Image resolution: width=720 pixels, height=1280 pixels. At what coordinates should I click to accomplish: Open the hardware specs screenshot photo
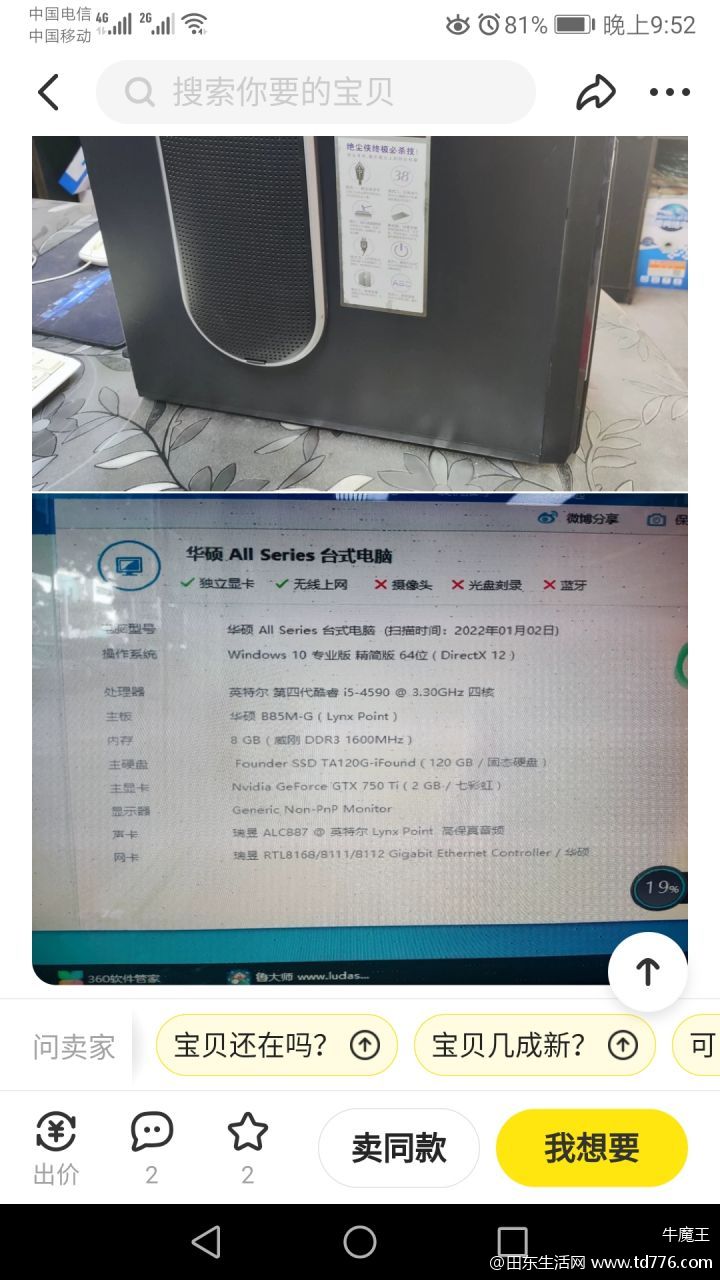(360, 739)
